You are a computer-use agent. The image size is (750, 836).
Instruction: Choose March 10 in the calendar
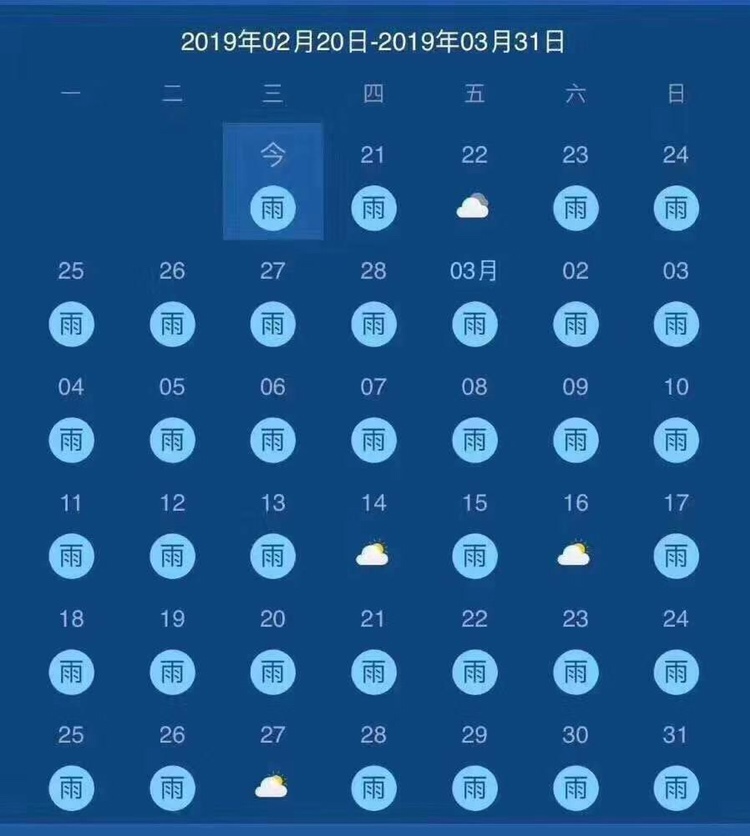pos(676,415)
